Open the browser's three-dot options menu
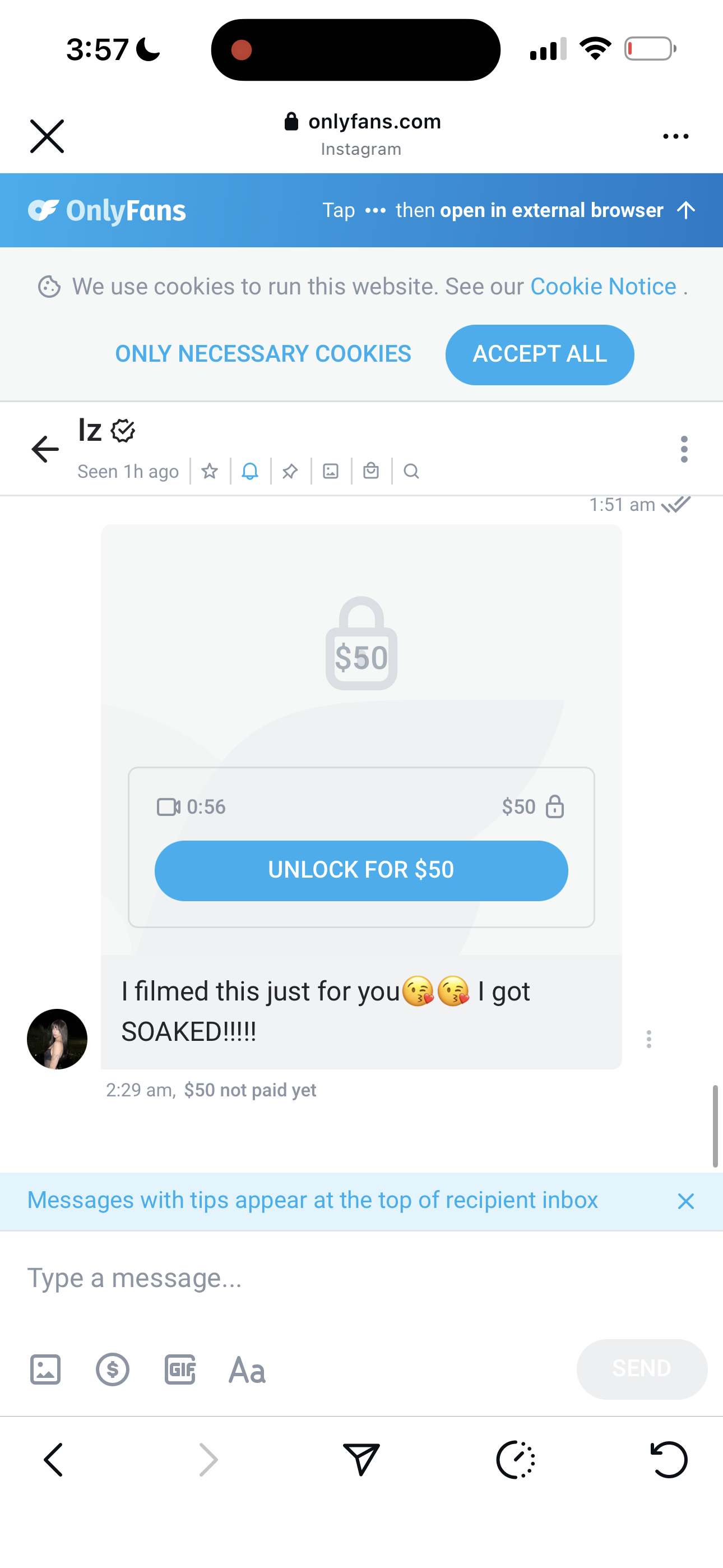 click(x=675, y=136)
